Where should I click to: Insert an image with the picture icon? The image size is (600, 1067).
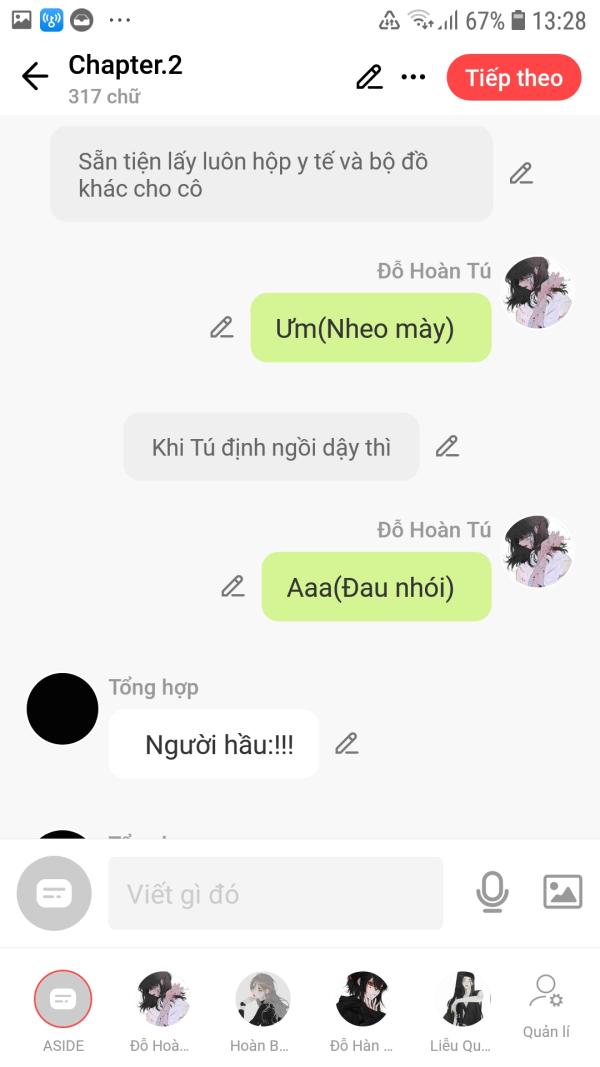563,892
